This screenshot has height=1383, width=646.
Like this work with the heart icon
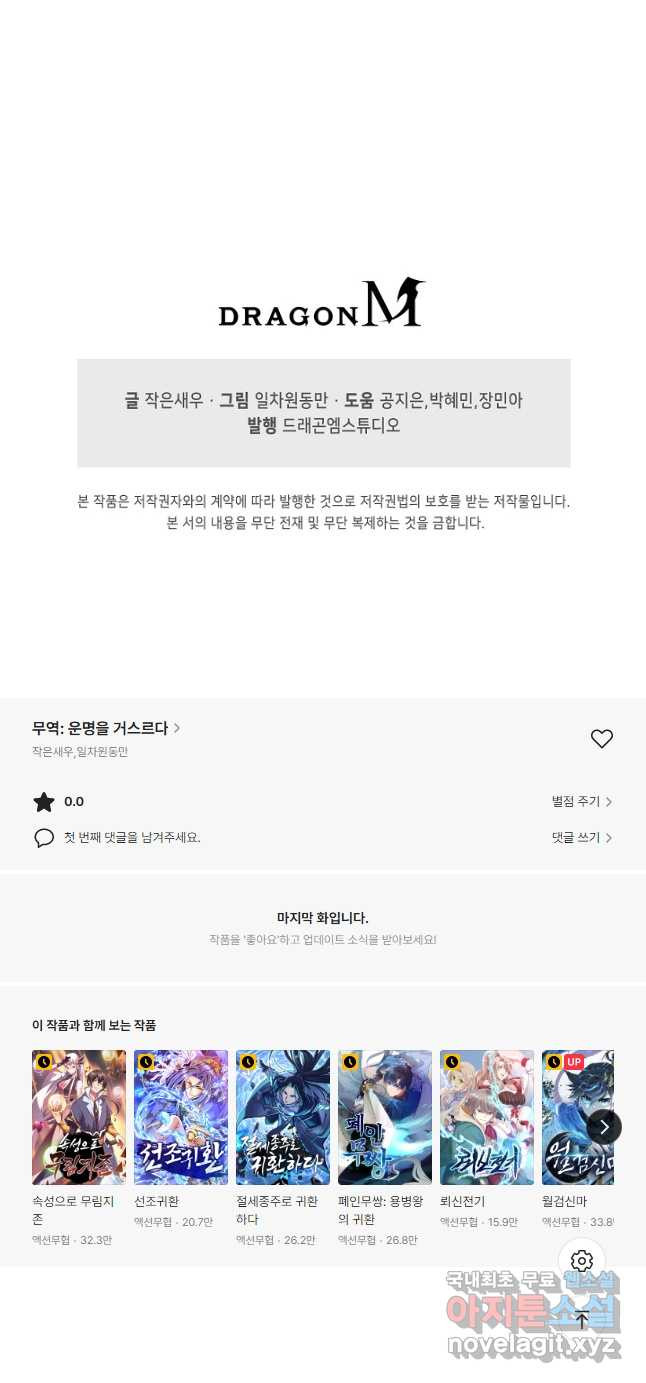click(x=601, y=739)
